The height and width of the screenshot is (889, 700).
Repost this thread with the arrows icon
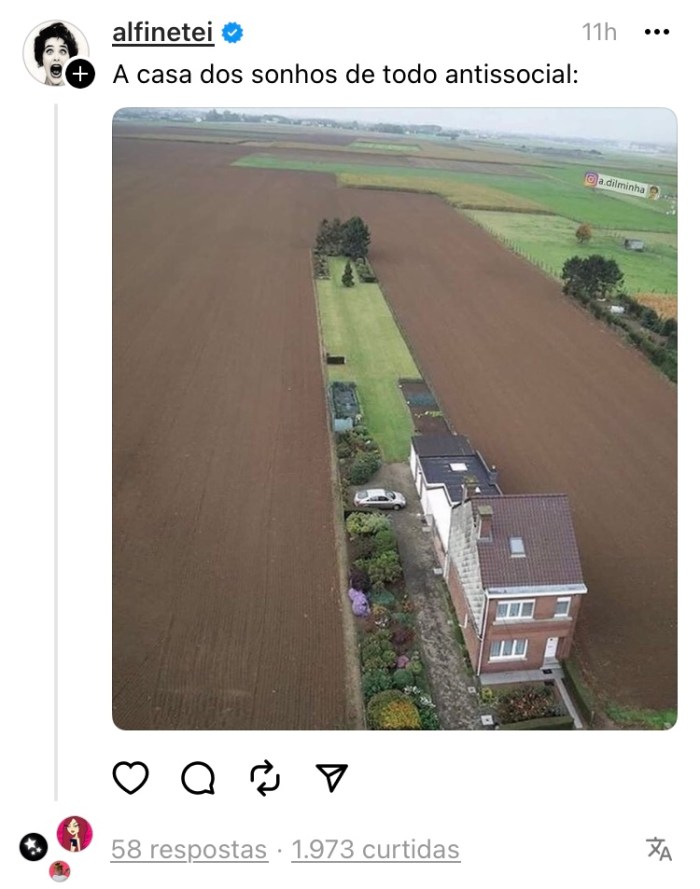coord(264,777)
